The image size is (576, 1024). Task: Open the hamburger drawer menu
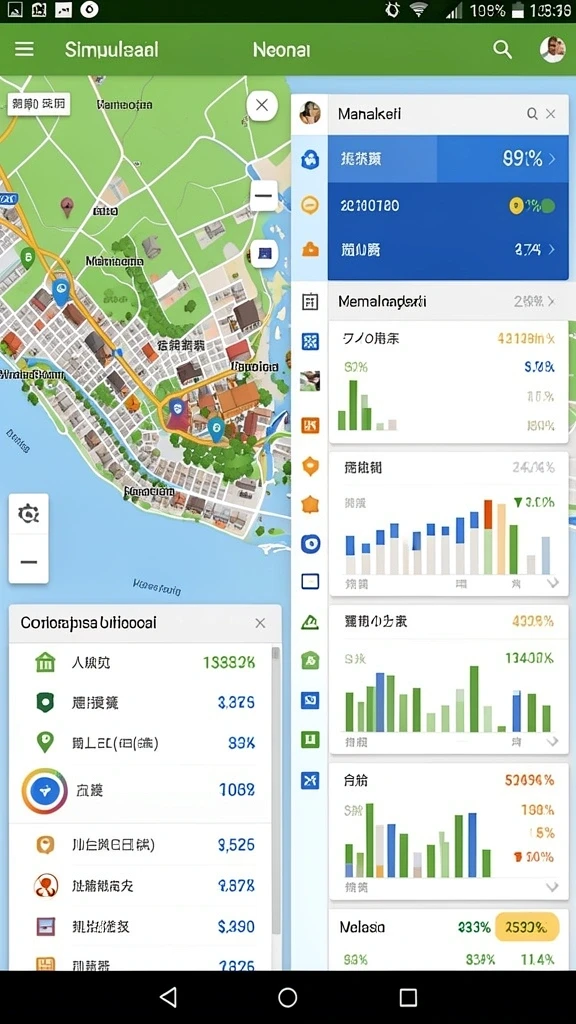[x=24, y=50]
